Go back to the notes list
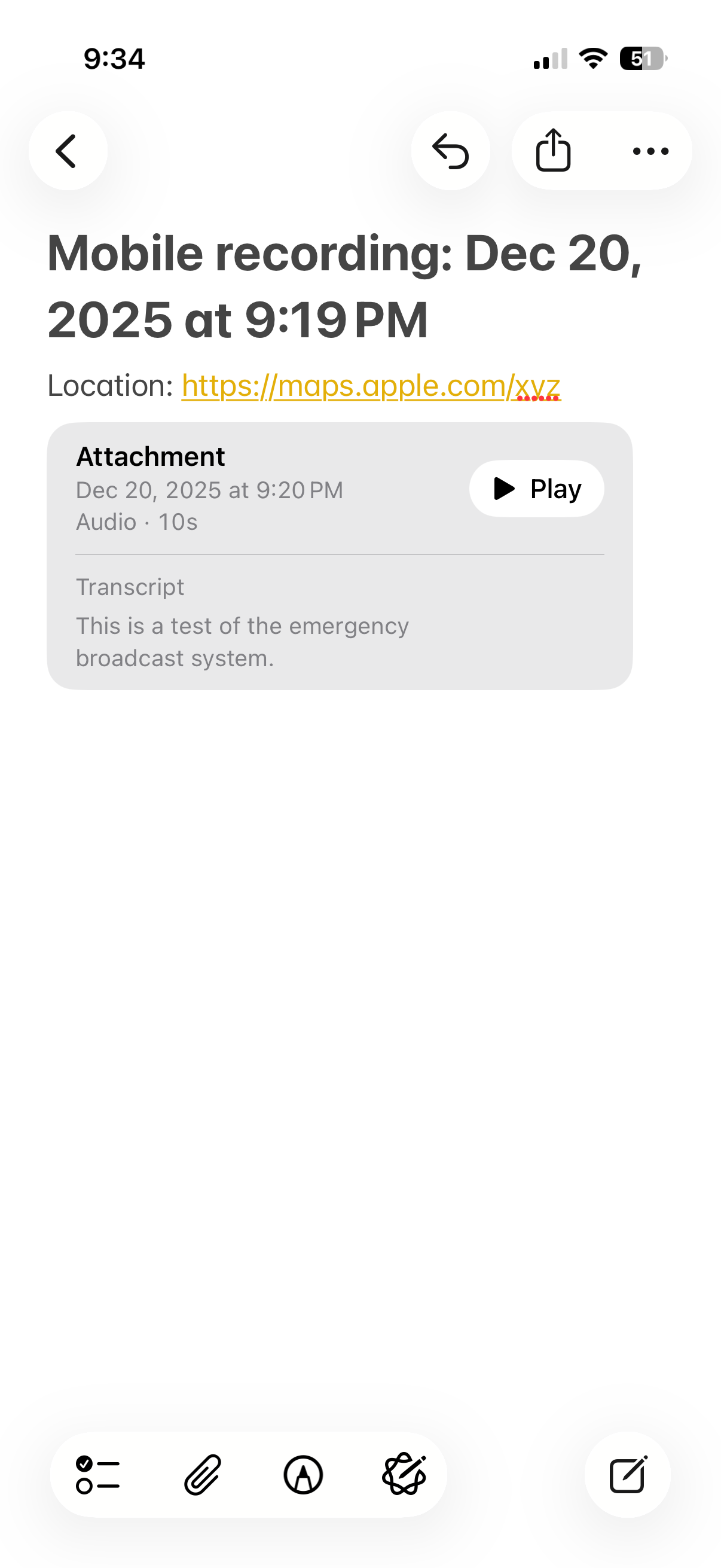 [x=68, y=150]
